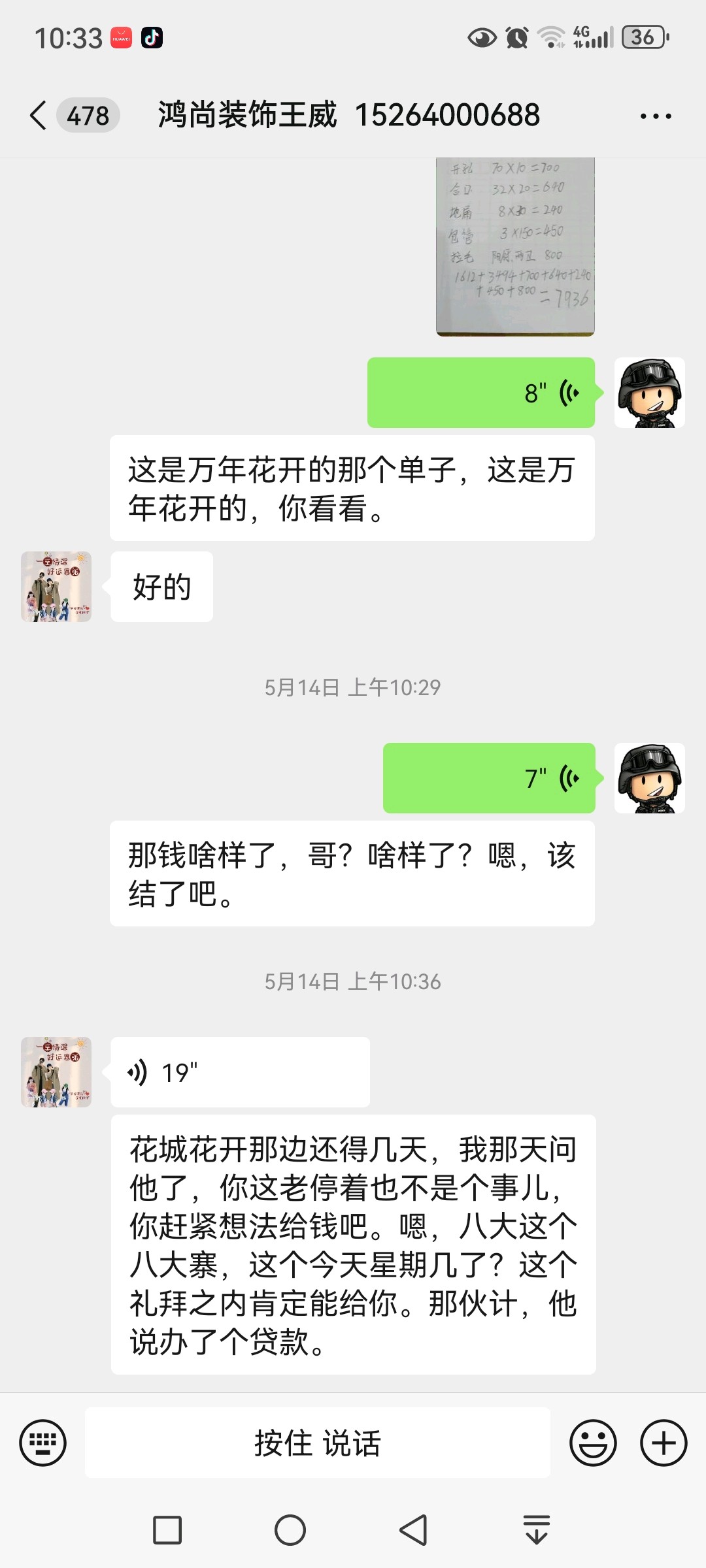Viewport: 706px width, 1568px height.
Task: Tap the 478 unread count badge
Action: [x=88, y=115]
